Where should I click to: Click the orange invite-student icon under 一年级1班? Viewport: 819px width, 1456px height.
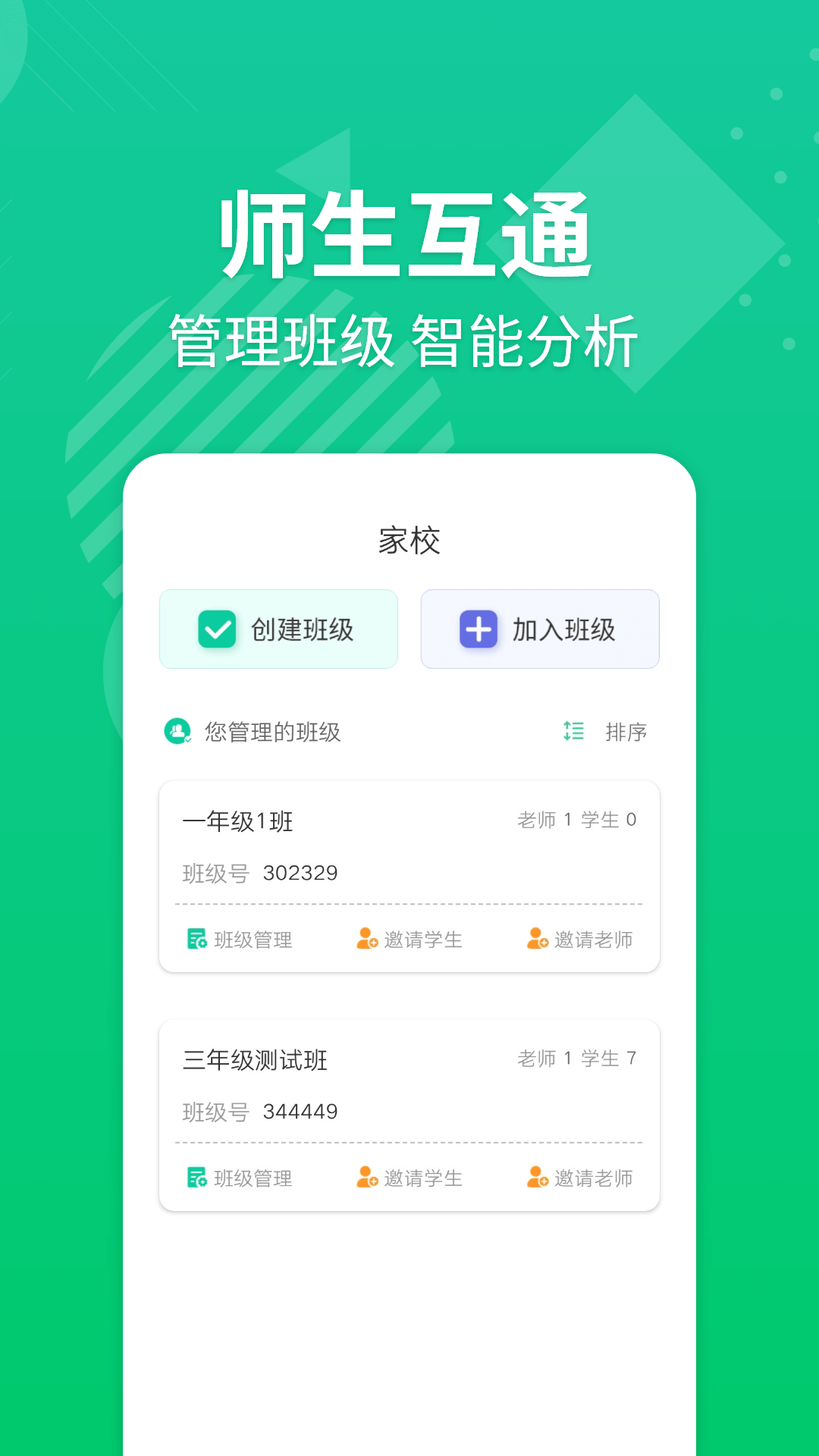tap(366, 940)
